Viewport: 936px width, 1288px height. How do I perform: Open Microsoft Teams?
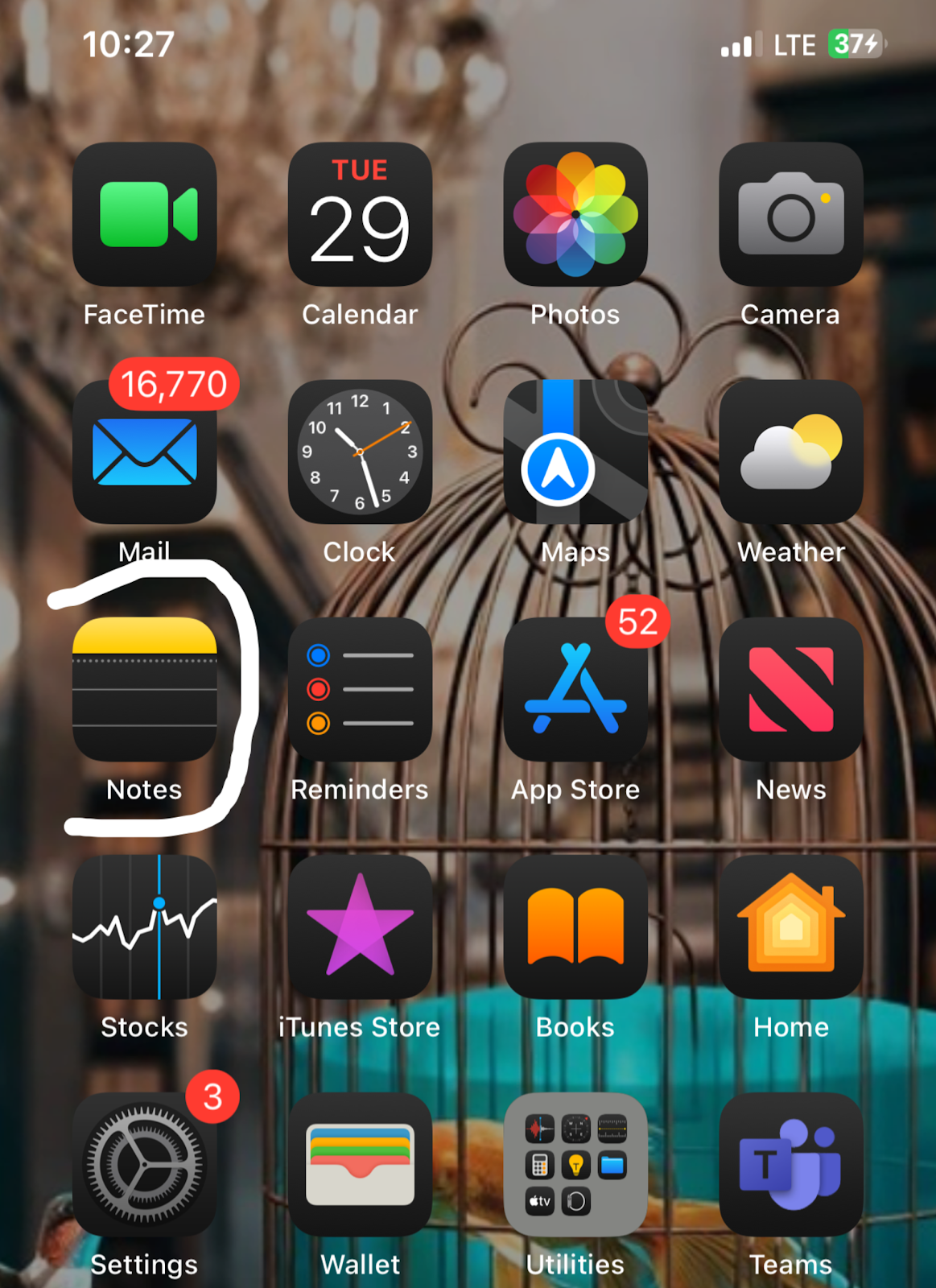coord(790,1164)
